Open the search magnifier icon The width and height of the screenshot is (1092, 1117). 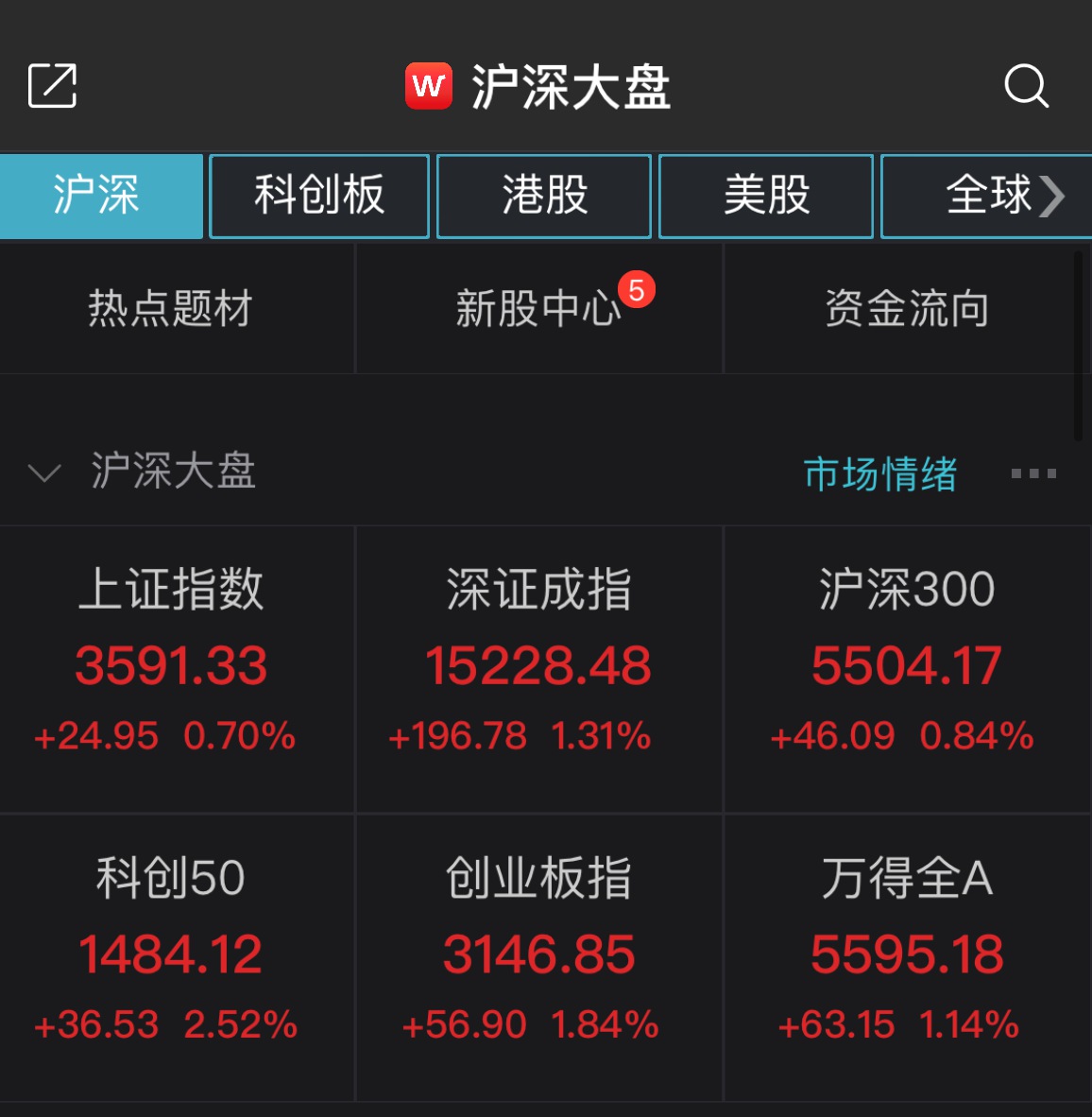pyautogui.click(x=1026, y=86)
